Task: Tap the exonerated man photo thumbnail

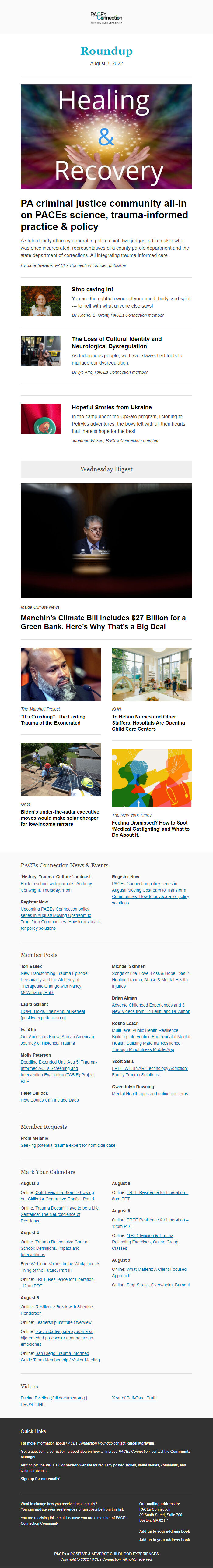Action: tap(61, 675)
